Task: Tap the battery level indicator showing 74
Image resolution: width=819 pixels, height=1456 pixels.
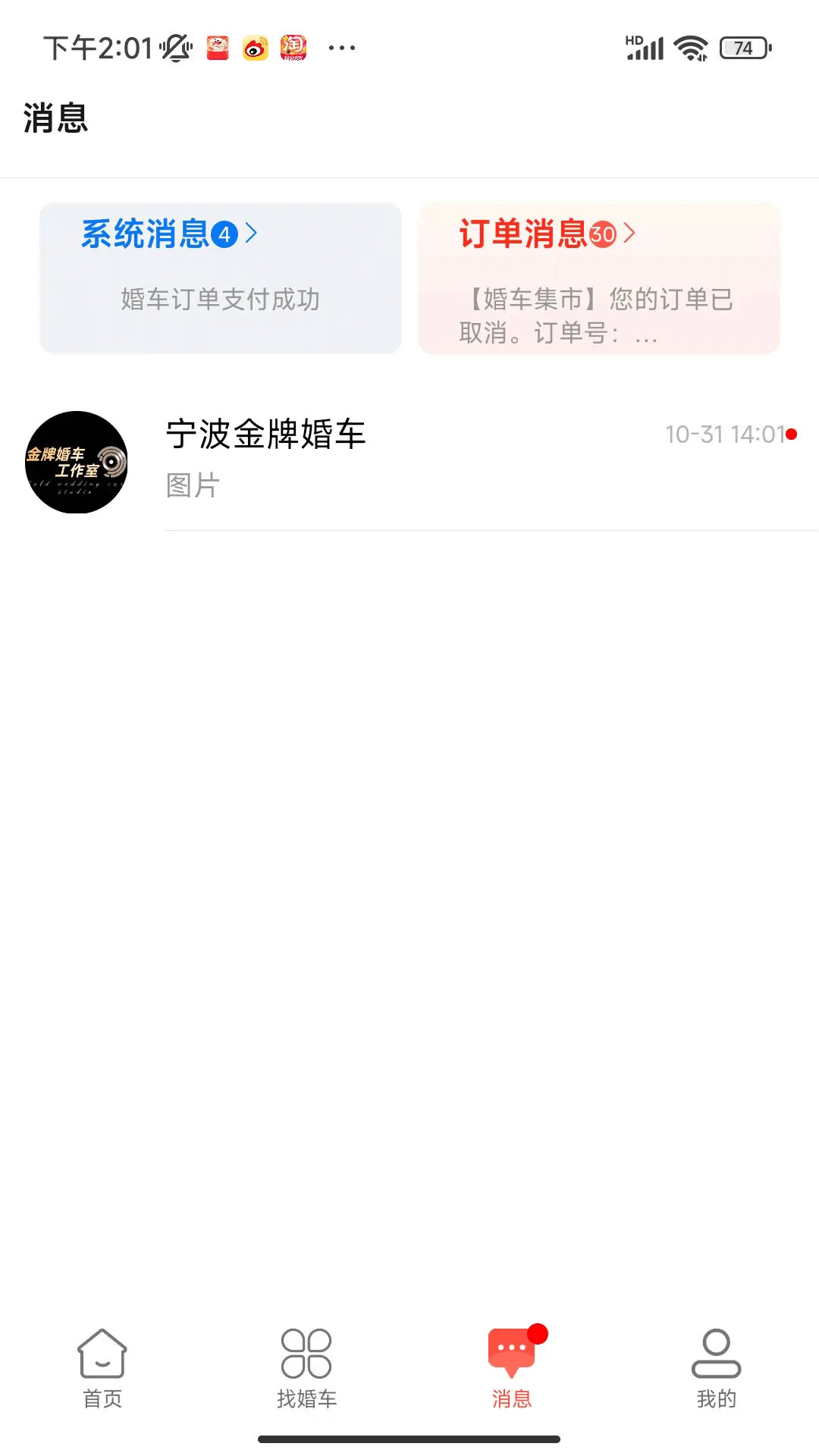Action: [739, 47]
